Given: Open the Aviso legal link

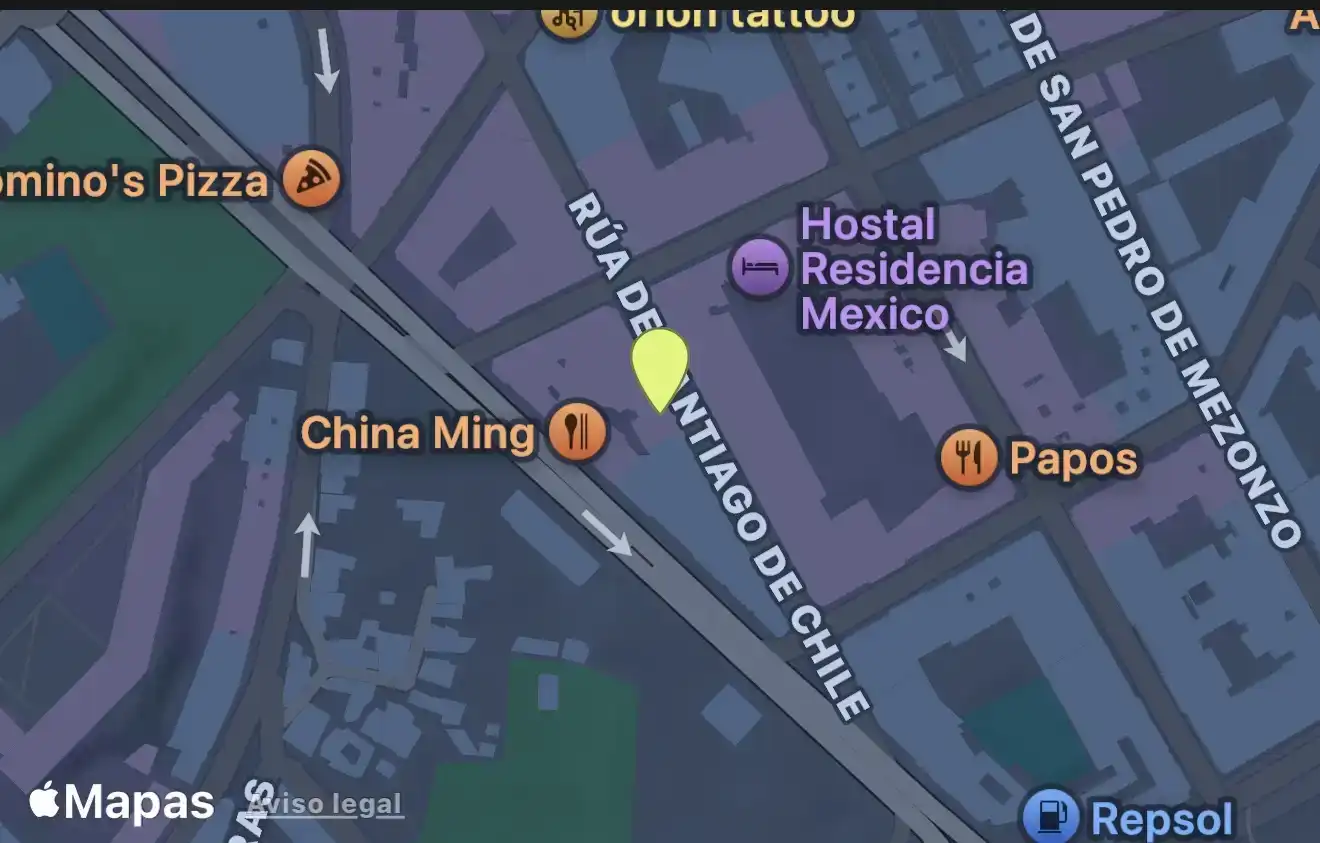Looking at the screenshot, I should (x=325, y=804).
